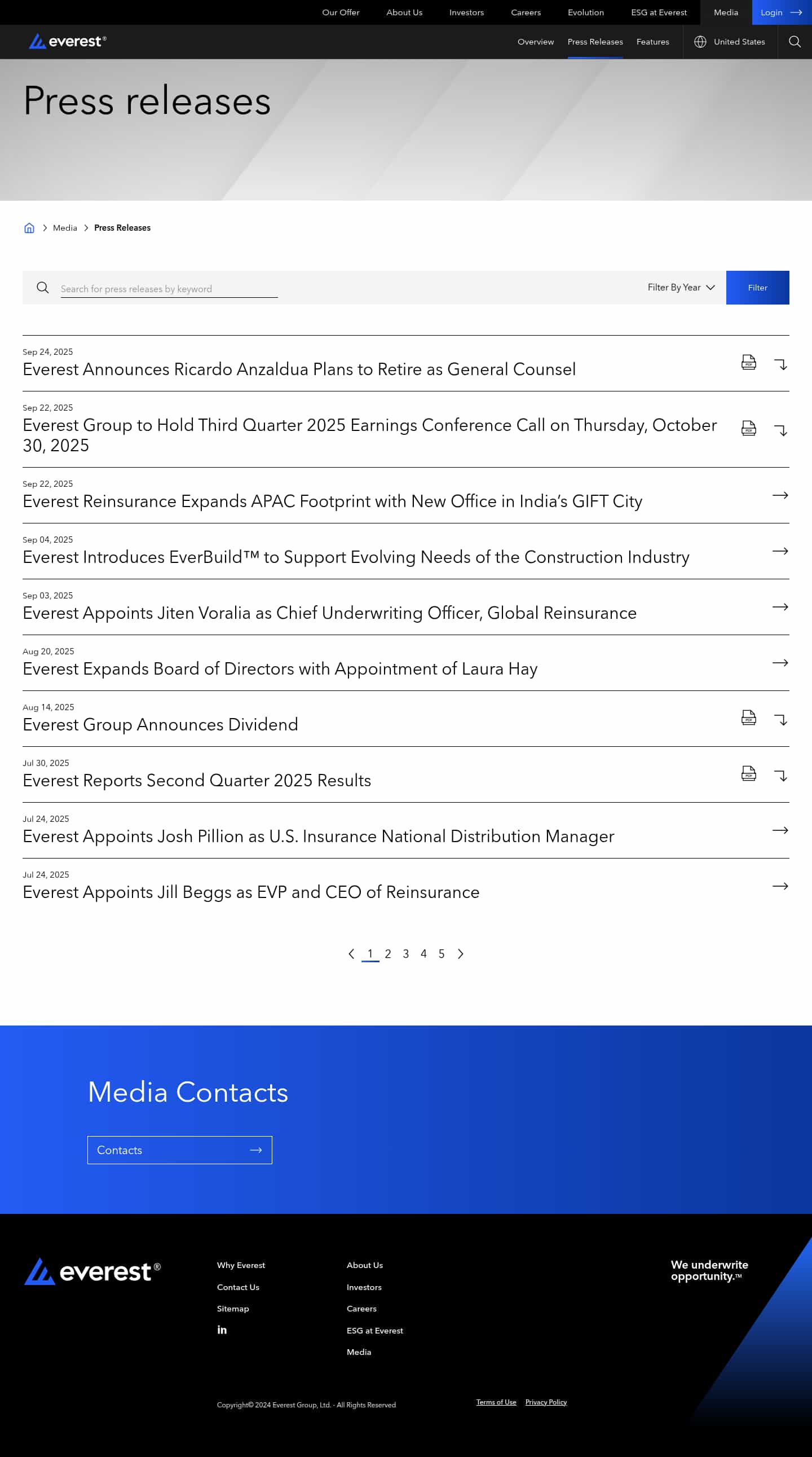Tap the home icon in breadcrumb
Screen dimensions: 812x1457
click(x=29, y=228)
